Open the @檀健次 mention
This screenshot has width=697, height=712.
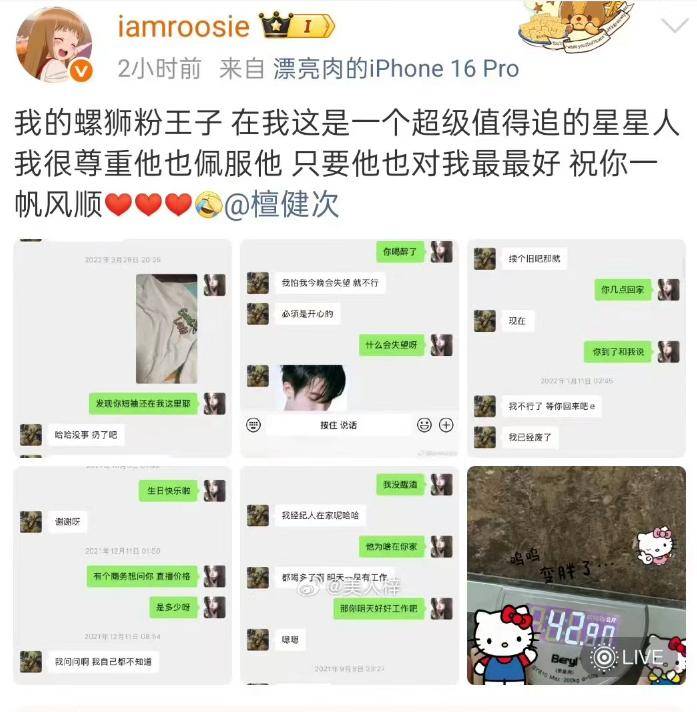coord(282,206)
